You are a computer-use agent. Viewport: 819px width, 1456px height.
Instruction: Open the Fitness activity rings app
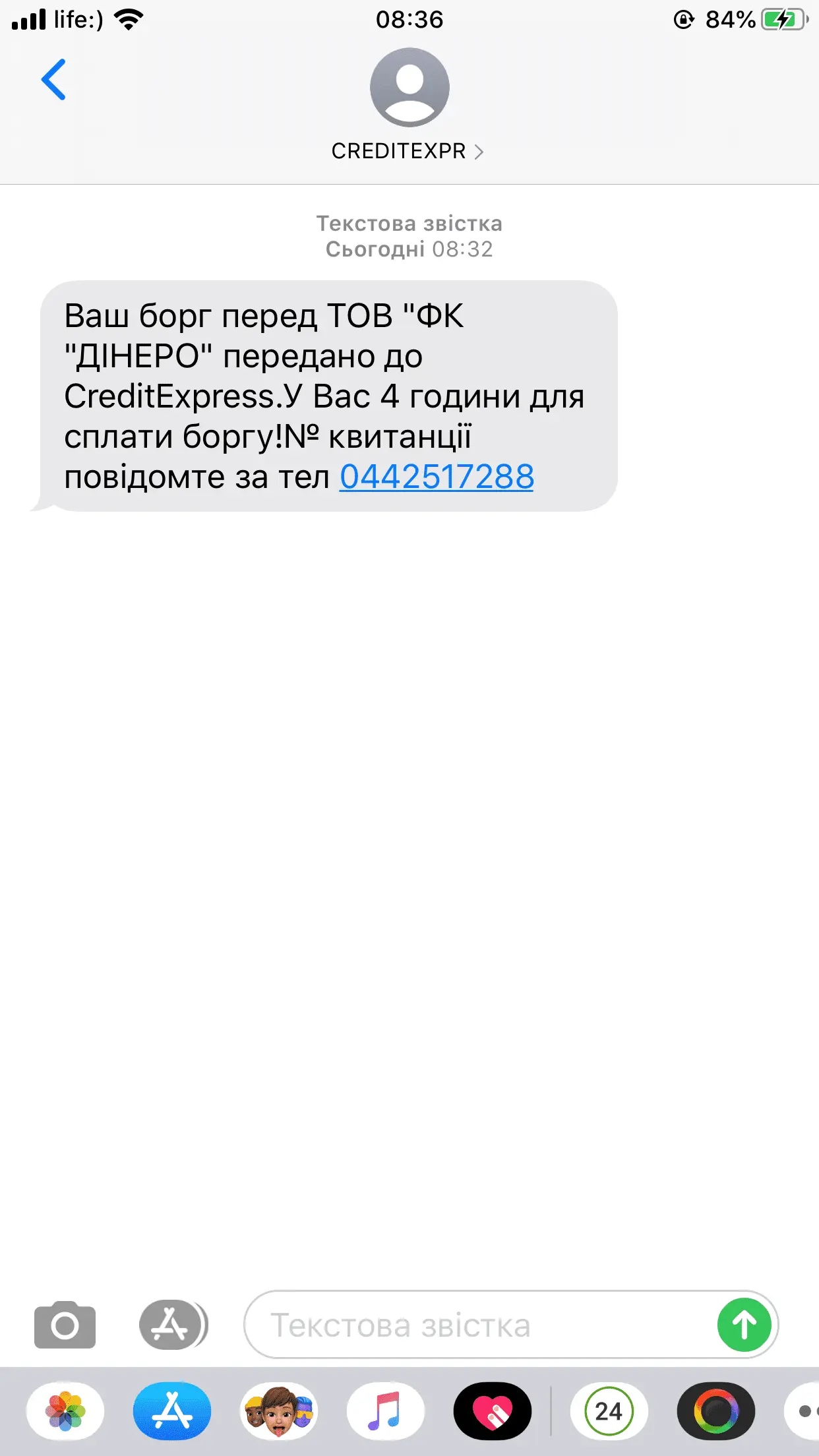coord(715,1411)
